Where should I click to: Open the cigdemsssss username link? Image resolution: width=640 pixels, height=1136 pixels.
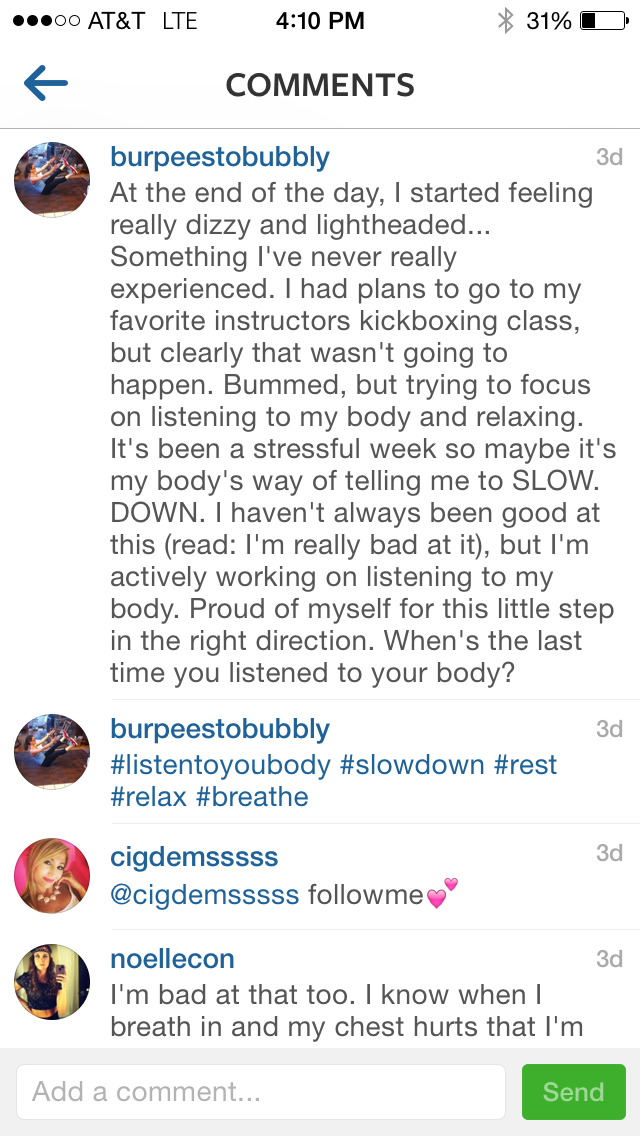pyautogui.click(x=194, y=857)
